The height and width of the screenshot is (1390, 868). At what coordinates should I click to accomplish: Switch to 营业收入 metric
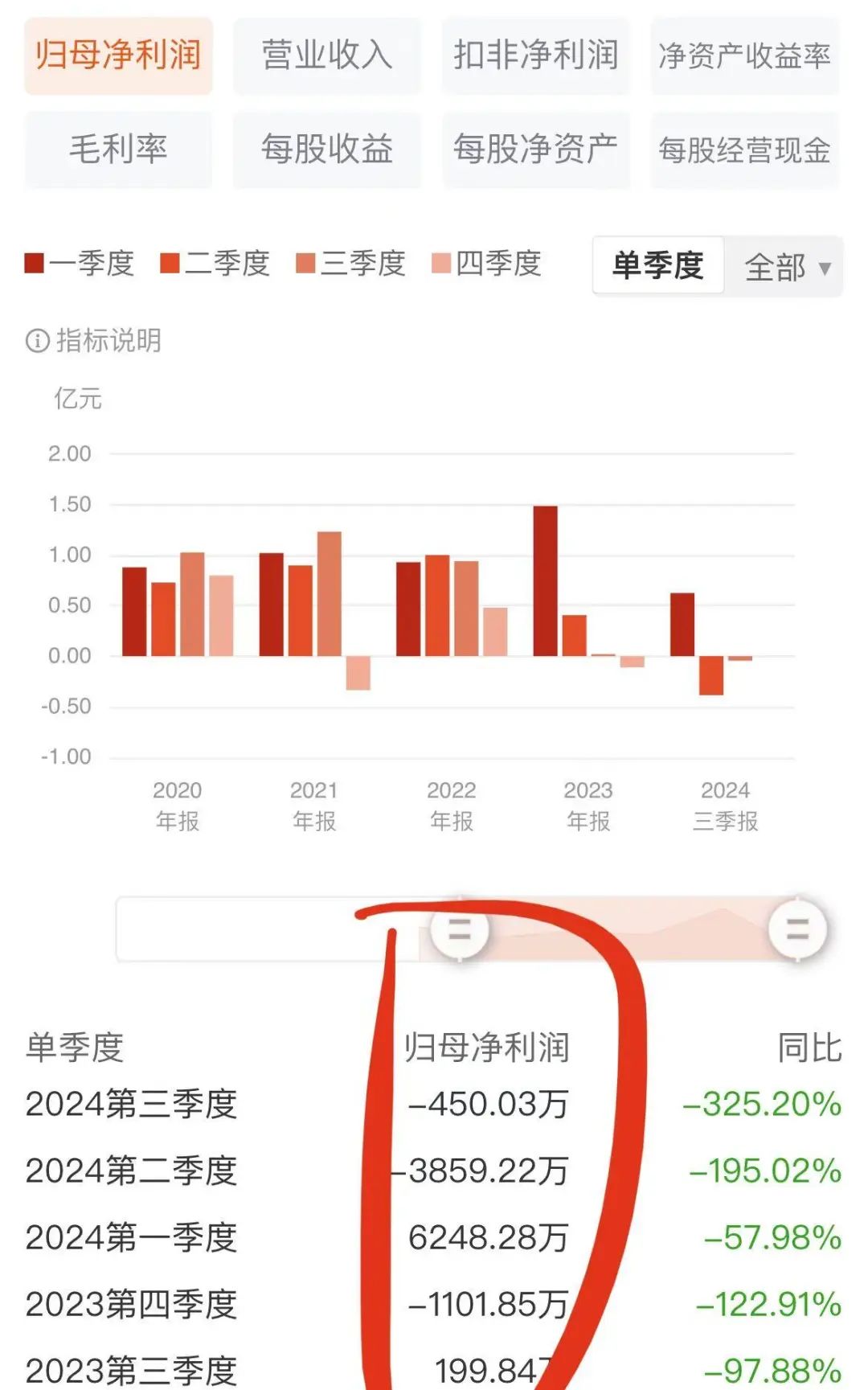pos(327,55)
